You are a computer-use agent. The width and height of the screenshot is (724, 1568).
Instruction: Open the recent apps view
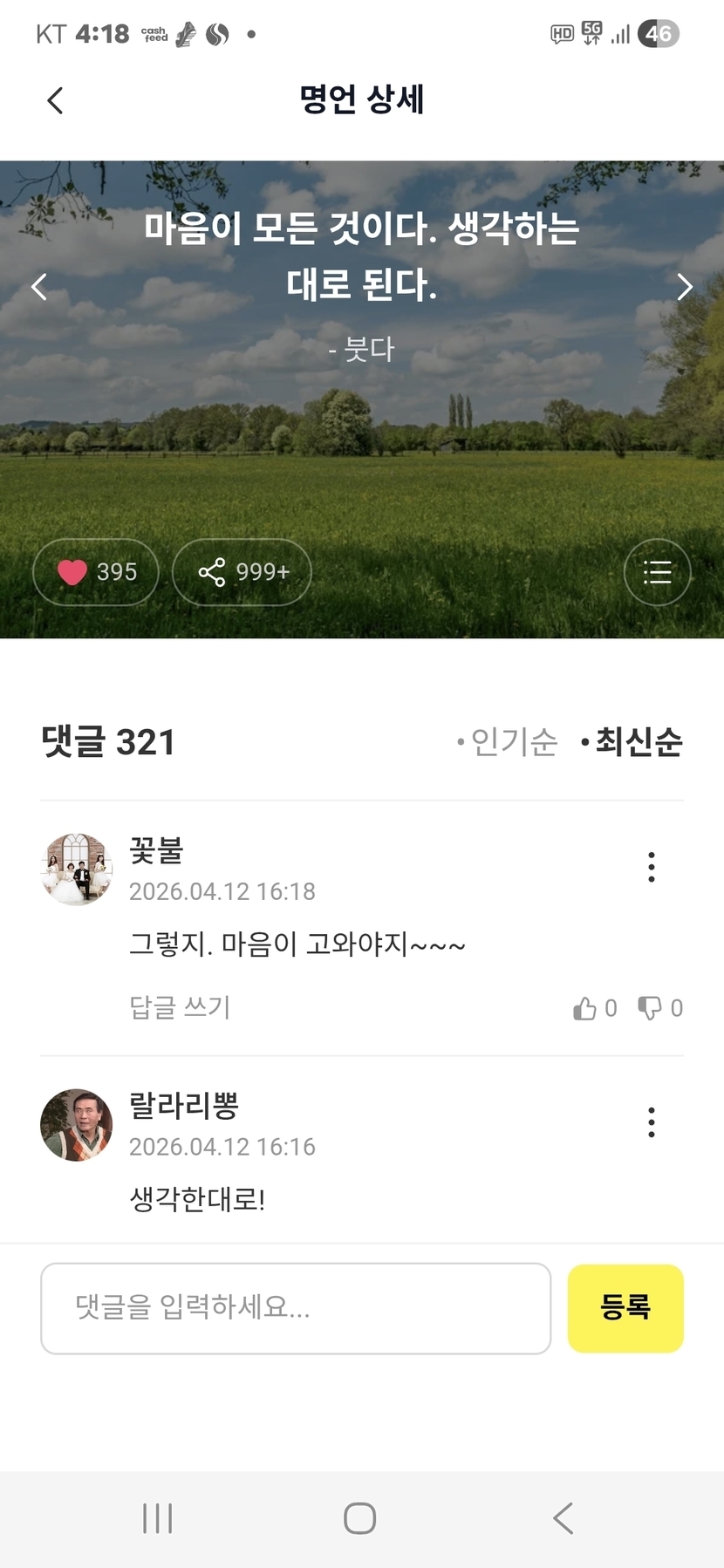pyautogui.click(x=158, y=1518)
